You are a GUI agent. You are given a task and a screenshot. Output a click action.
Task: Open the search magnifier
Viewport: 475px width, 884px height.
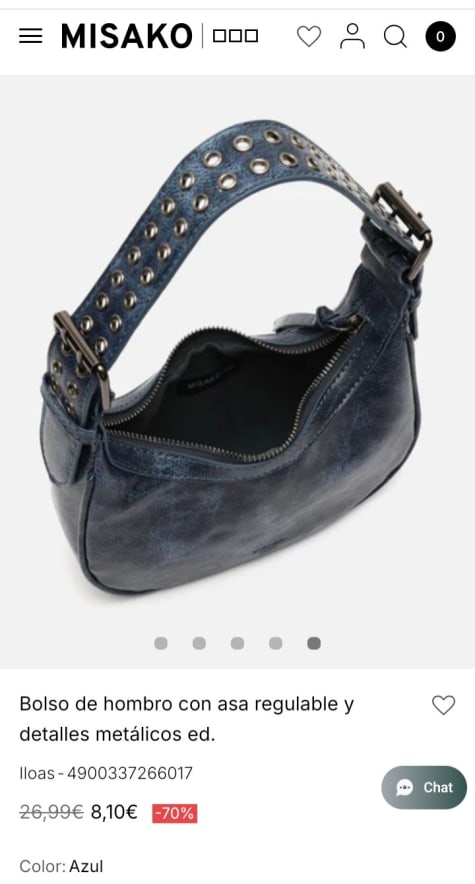[x=396, y=37]
